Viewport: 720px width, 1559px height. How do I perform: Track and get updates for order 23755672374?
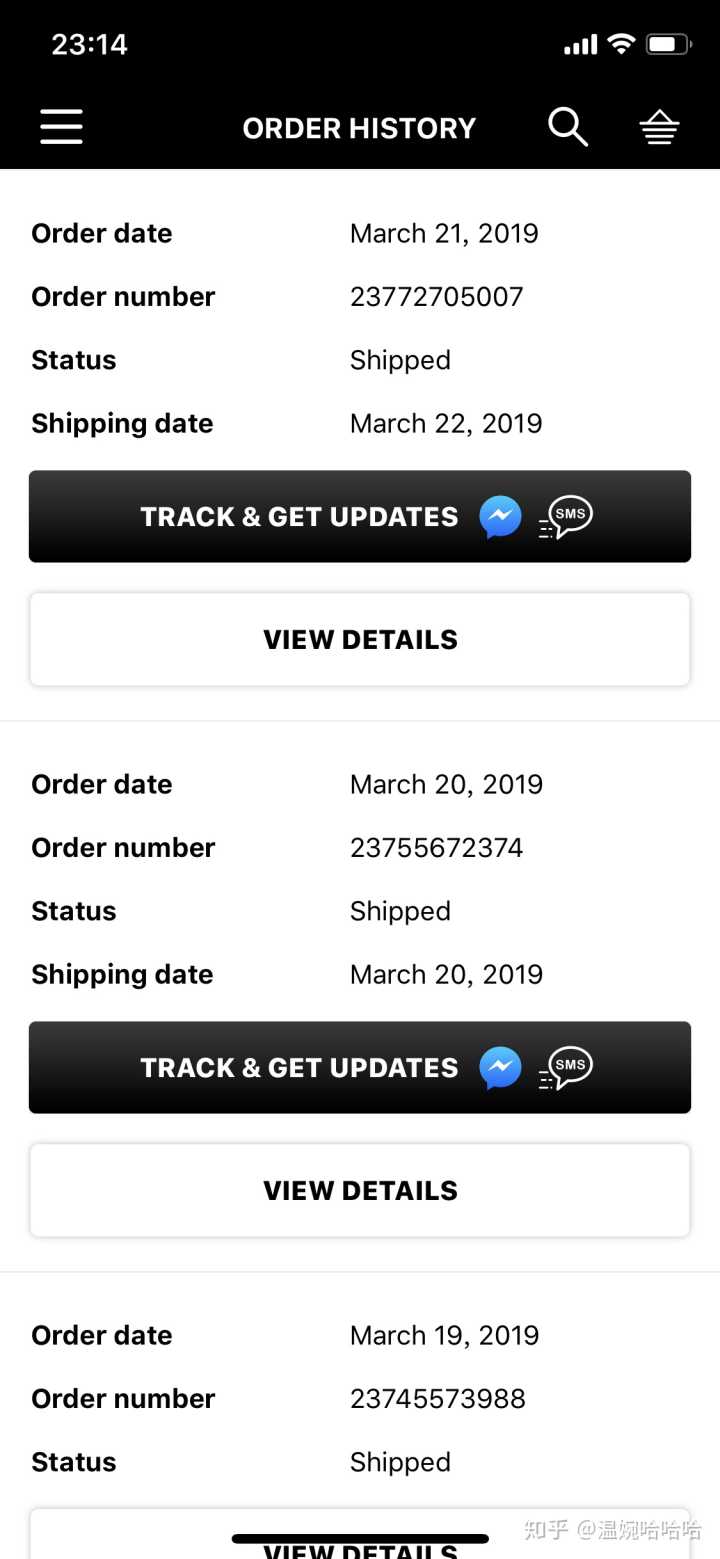pos(360,1067)
